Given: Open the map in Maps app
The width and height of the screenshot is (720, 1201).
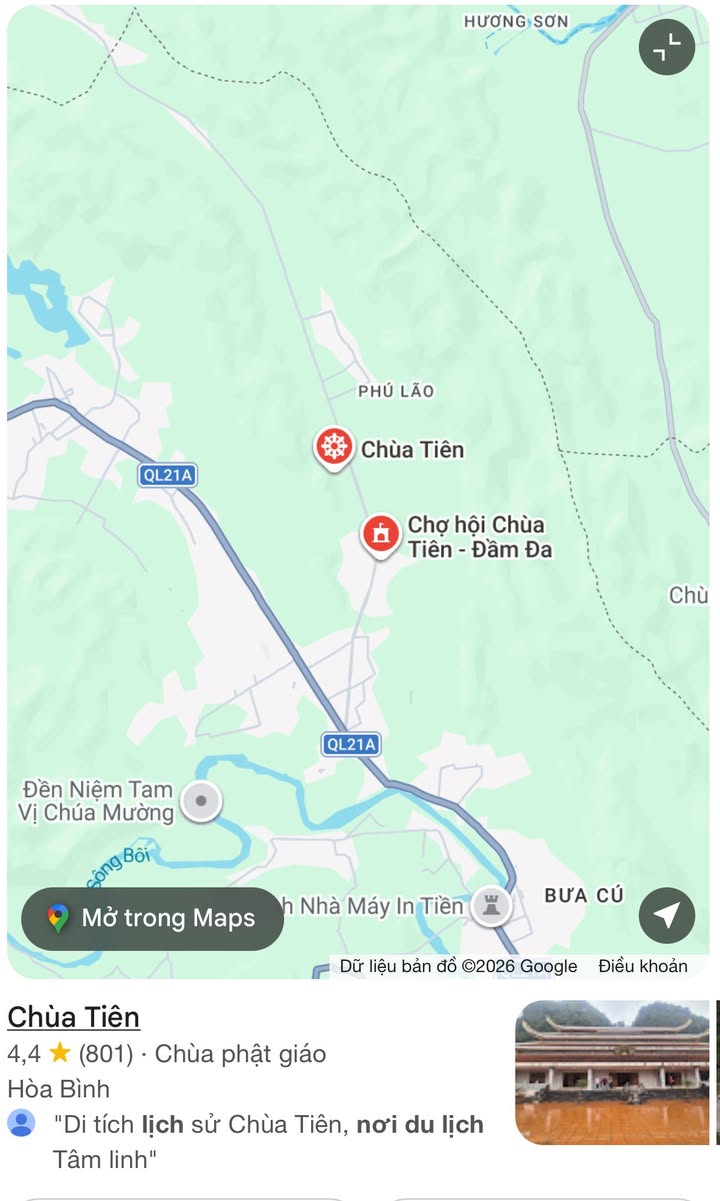Looking at the screenshot, I should click(x=153, y=918).
